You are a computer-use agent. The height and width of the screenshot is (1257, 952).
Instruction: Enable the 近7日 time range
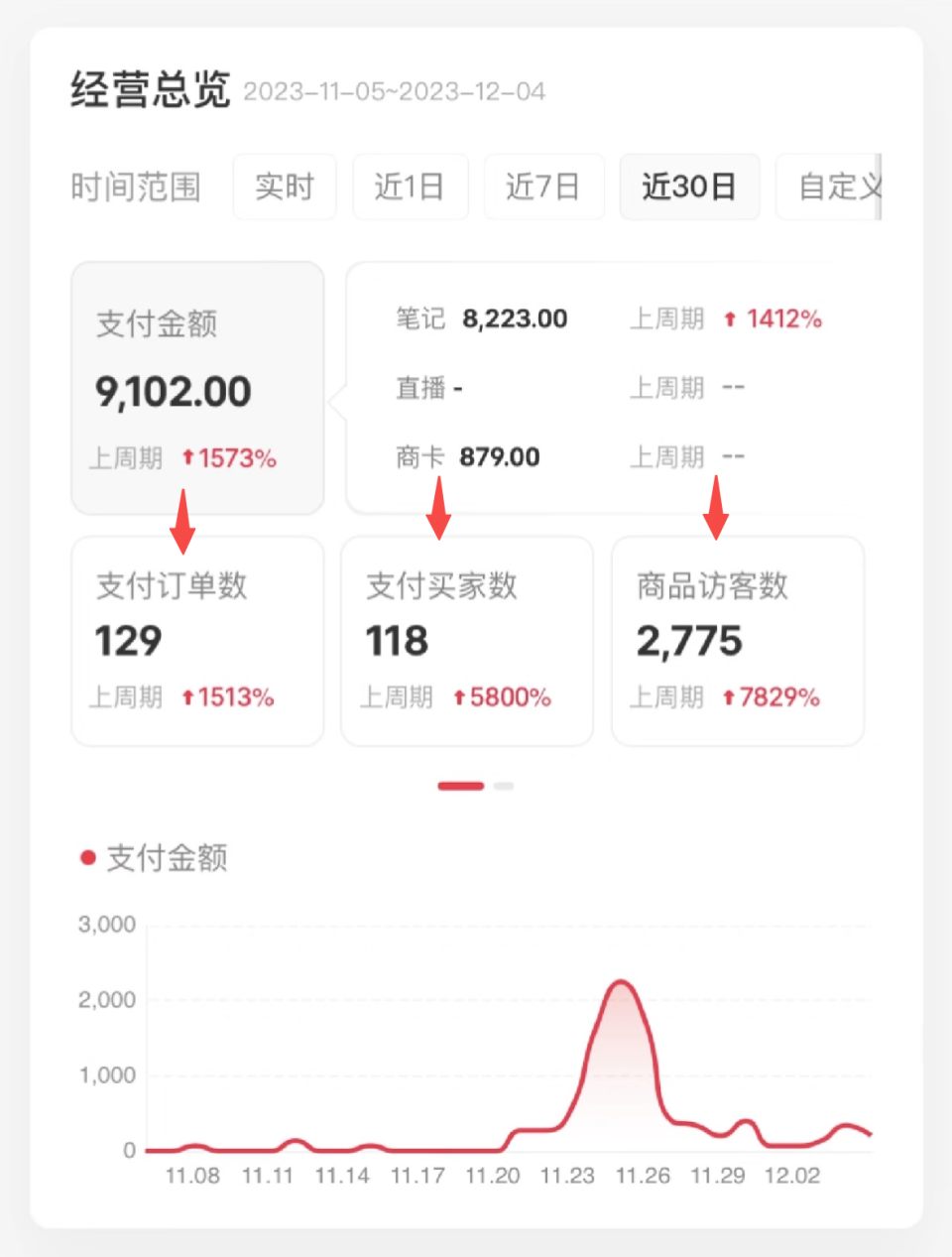543,188
